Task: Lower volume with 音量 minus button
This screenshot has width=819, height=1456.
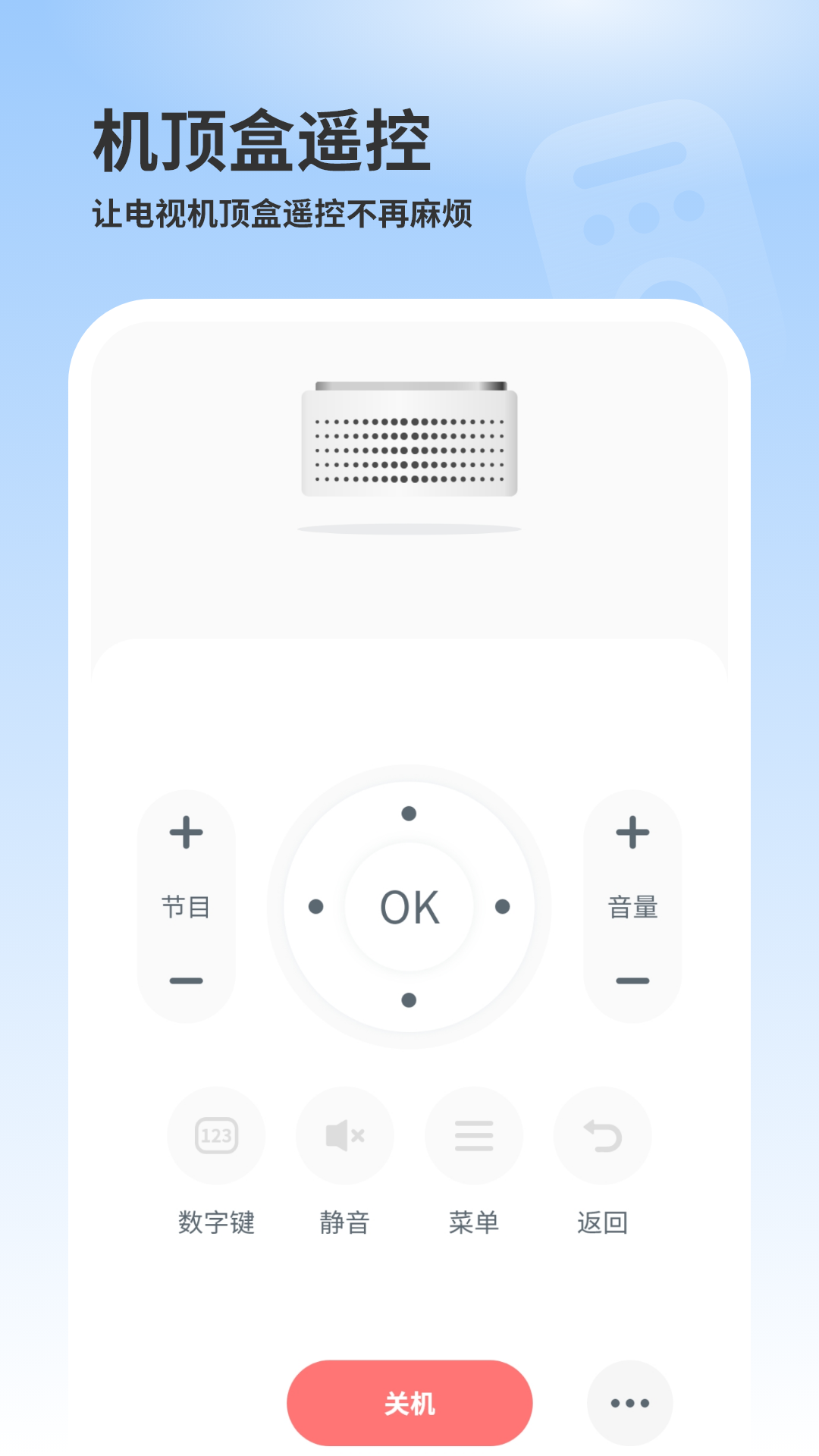Action: point(633,978)
